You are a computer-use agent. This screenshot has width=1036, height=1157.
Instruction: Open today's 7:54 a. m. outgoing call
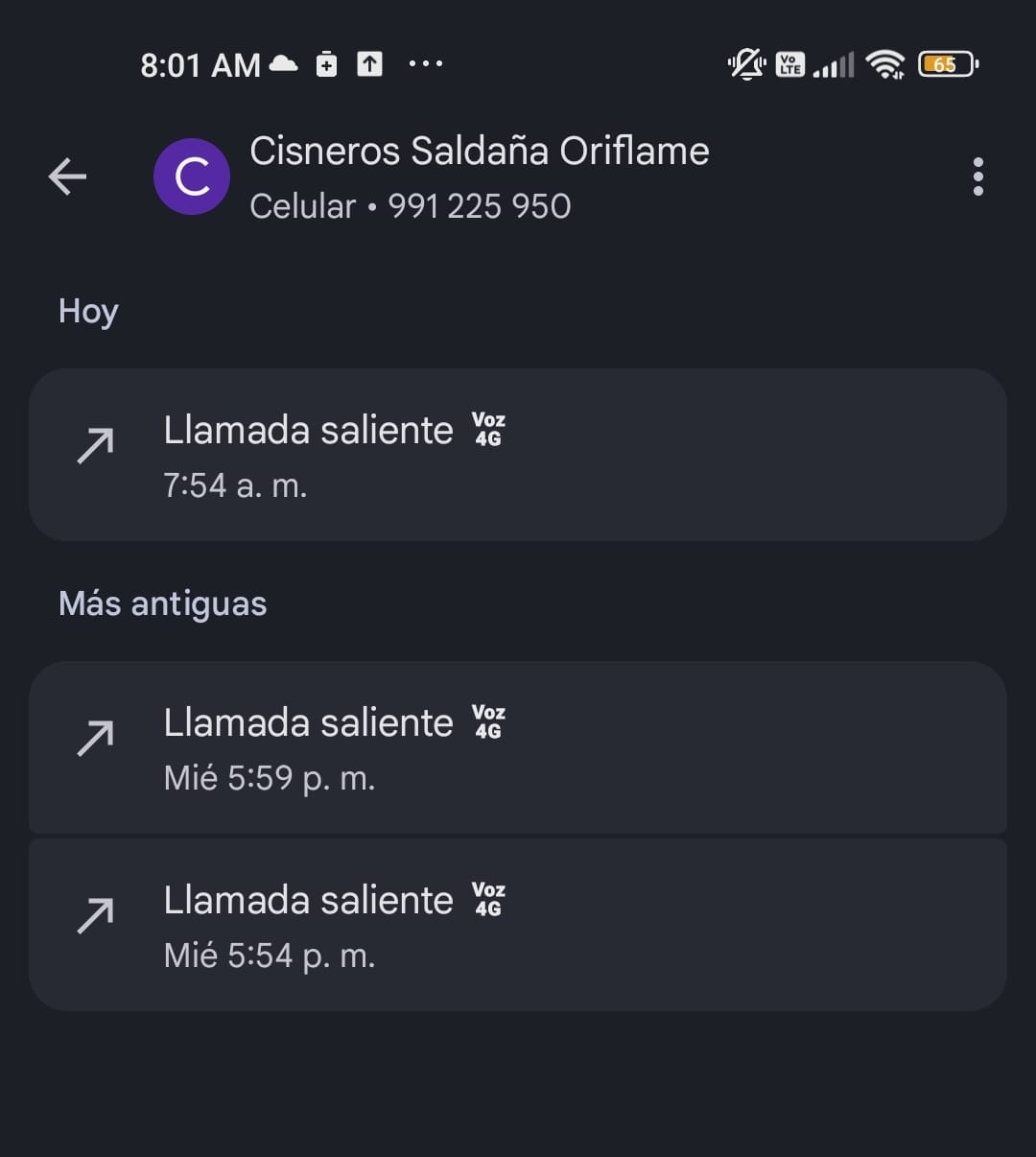coord(518,455)
